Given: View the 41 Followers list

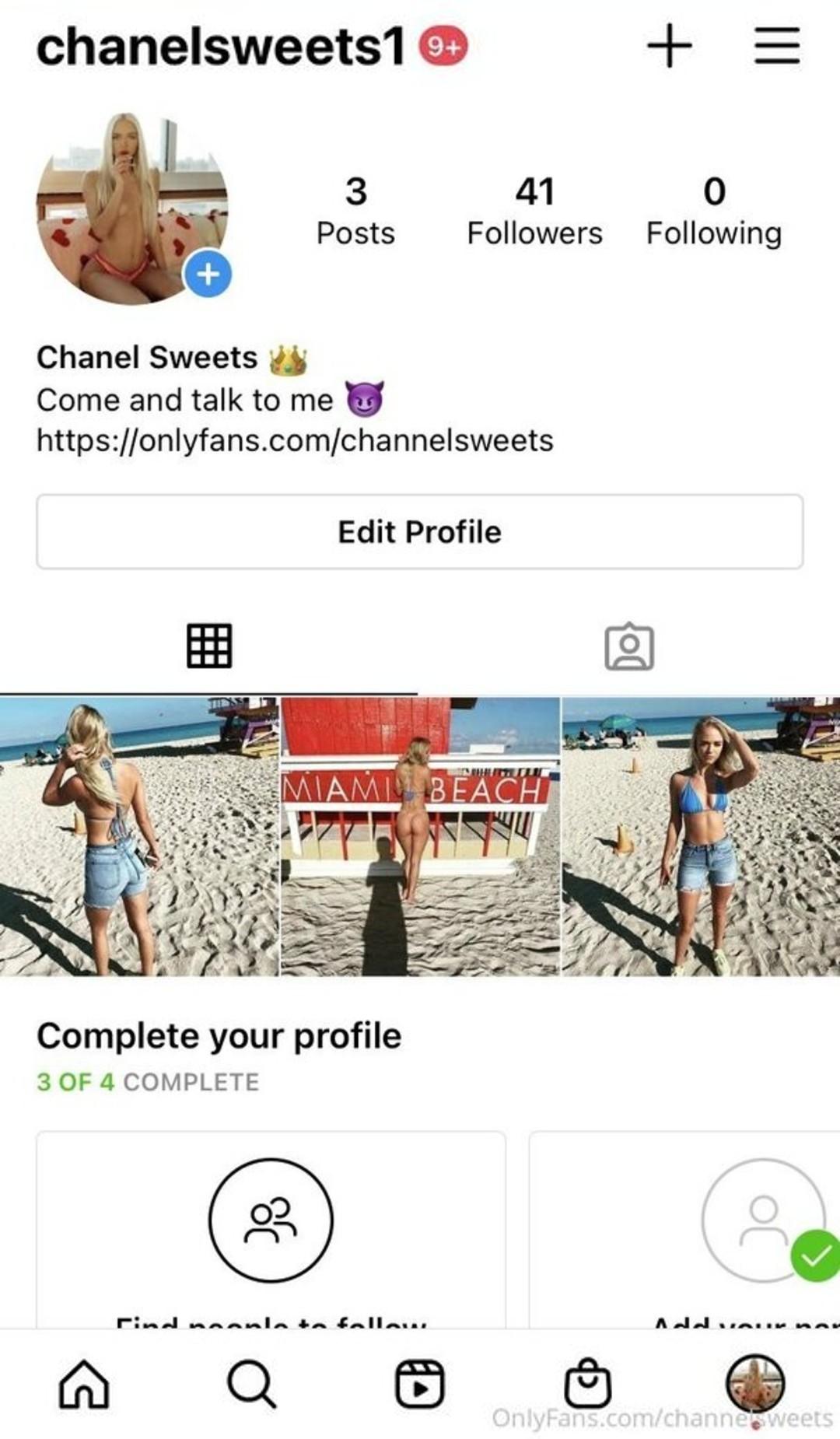Looking at the screenshot, I should coord(534,212).
